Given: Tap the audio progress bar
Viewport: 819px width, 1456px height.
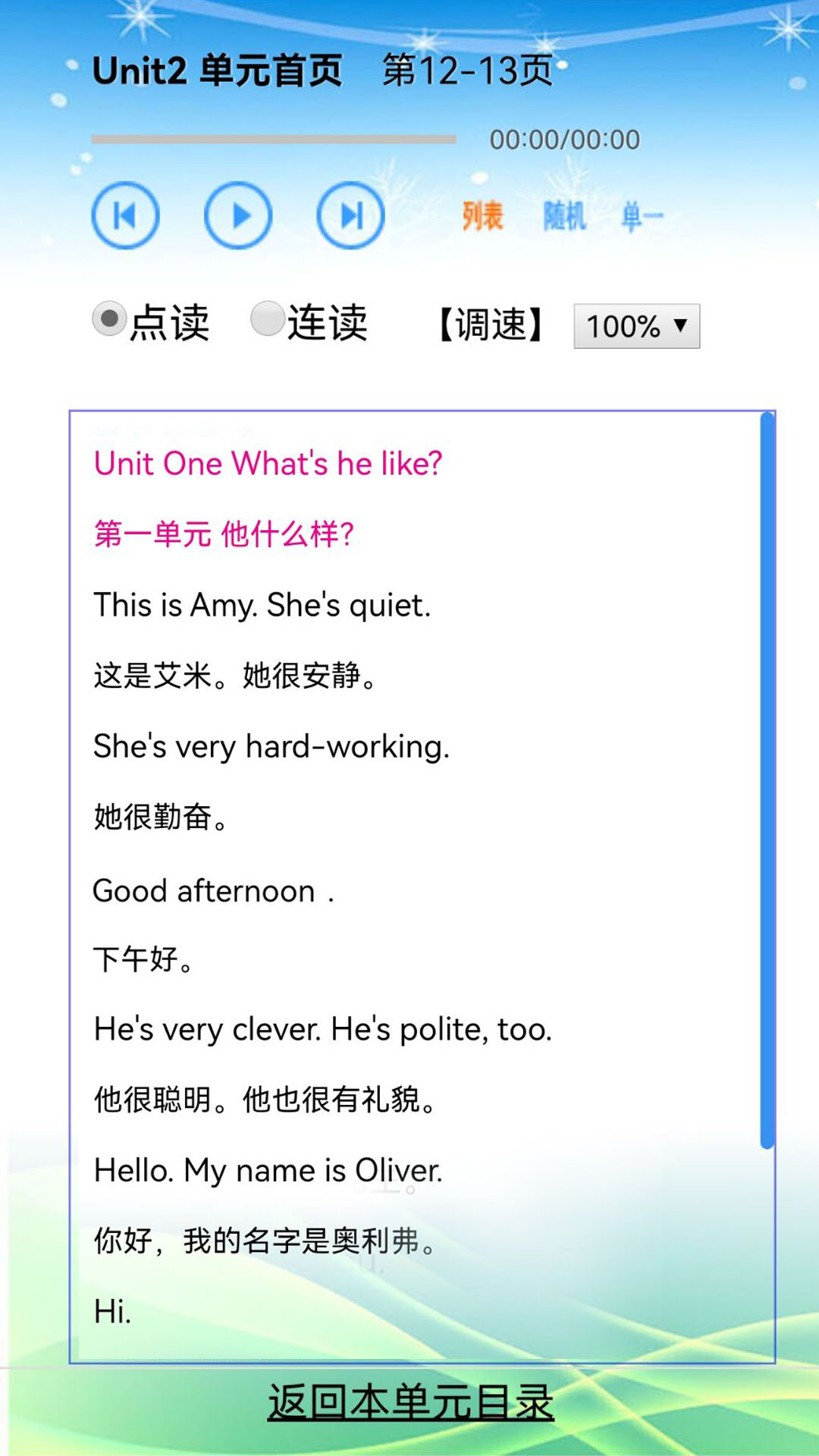Looking at the screenshot, I should pos(273,140).
